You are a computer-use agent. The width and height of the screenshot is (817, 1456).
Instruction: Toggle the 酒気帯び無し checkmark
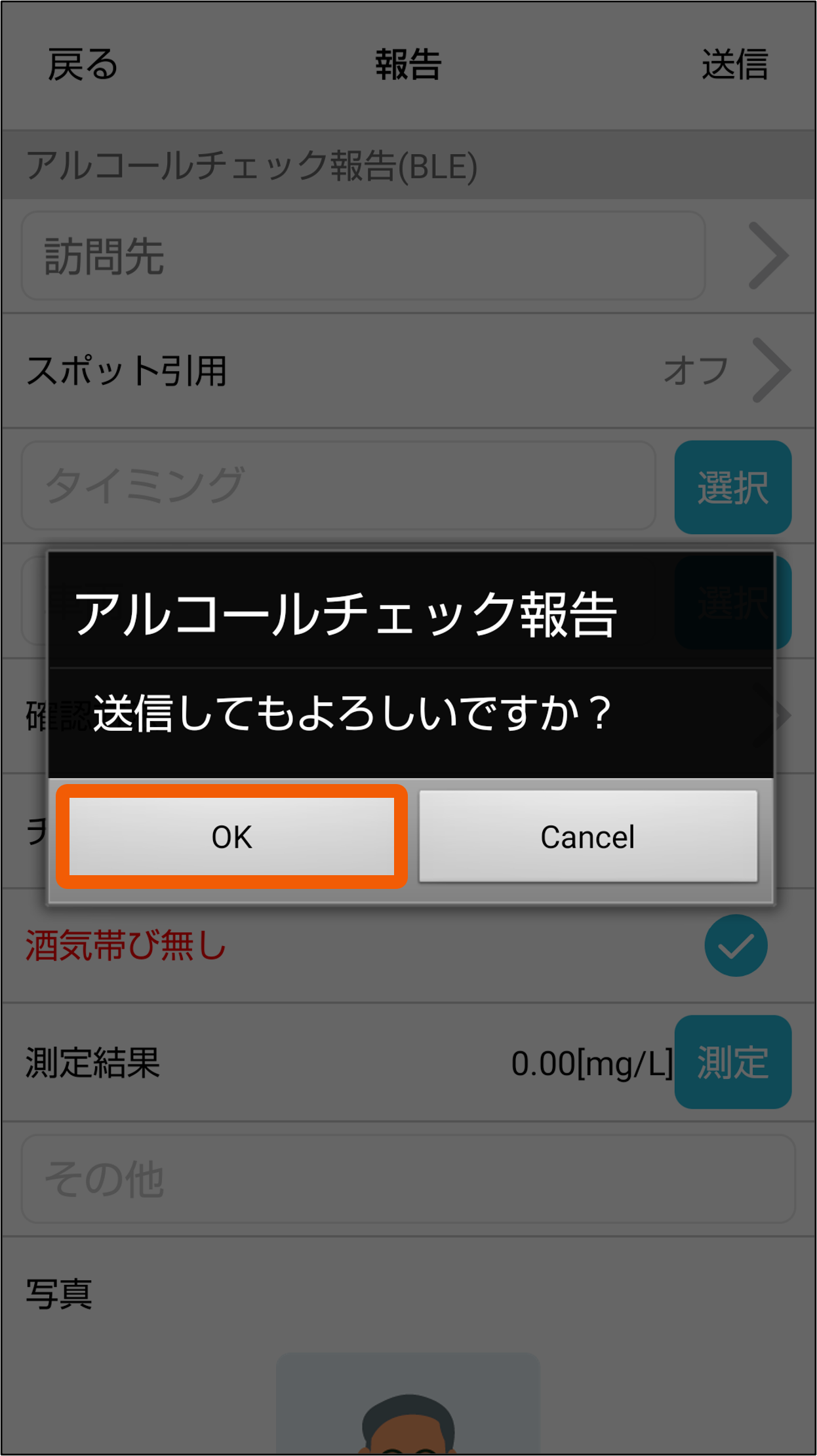736,945
